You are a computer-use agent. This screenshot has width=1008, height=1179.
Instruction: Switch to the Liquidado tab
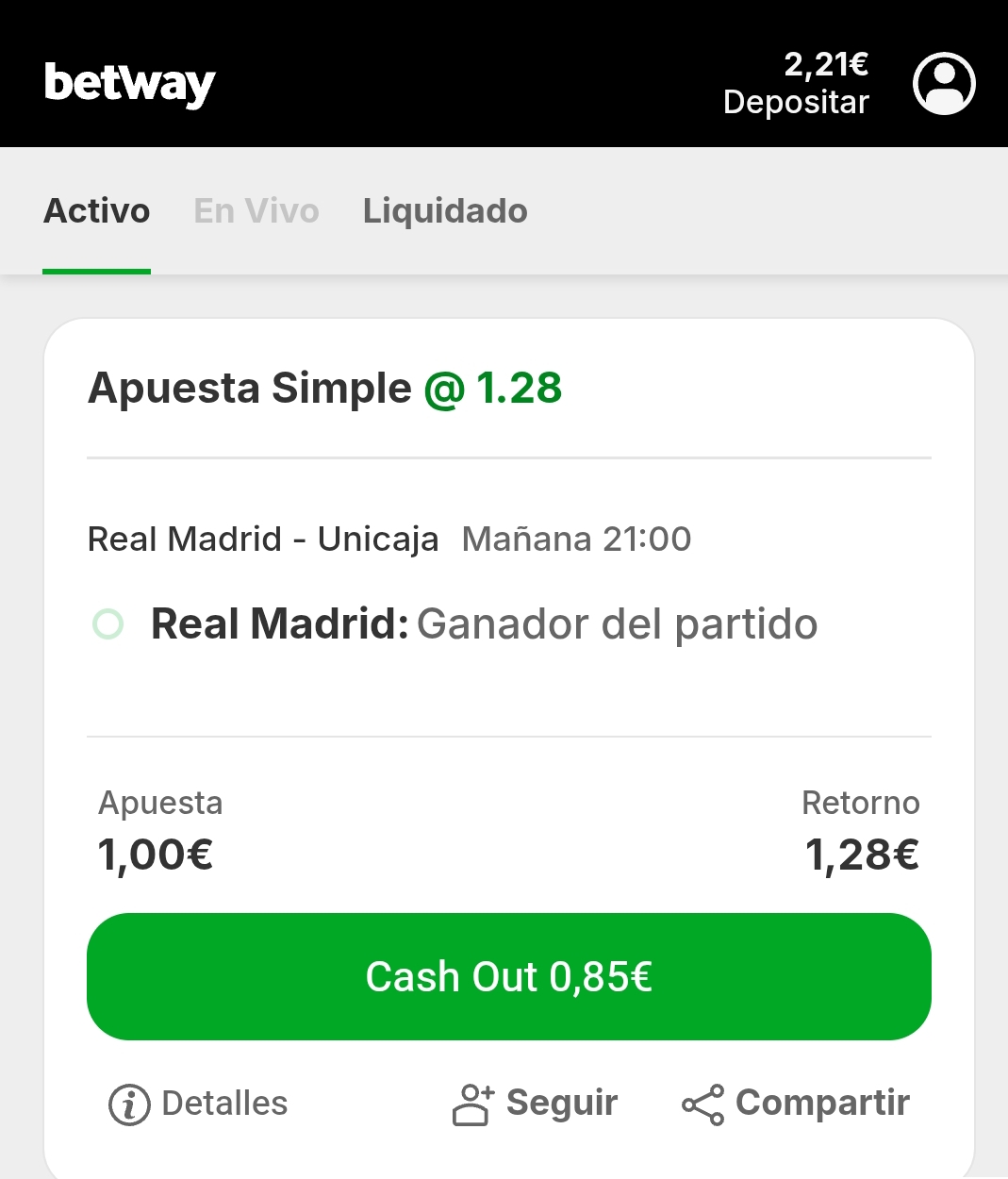445,211
